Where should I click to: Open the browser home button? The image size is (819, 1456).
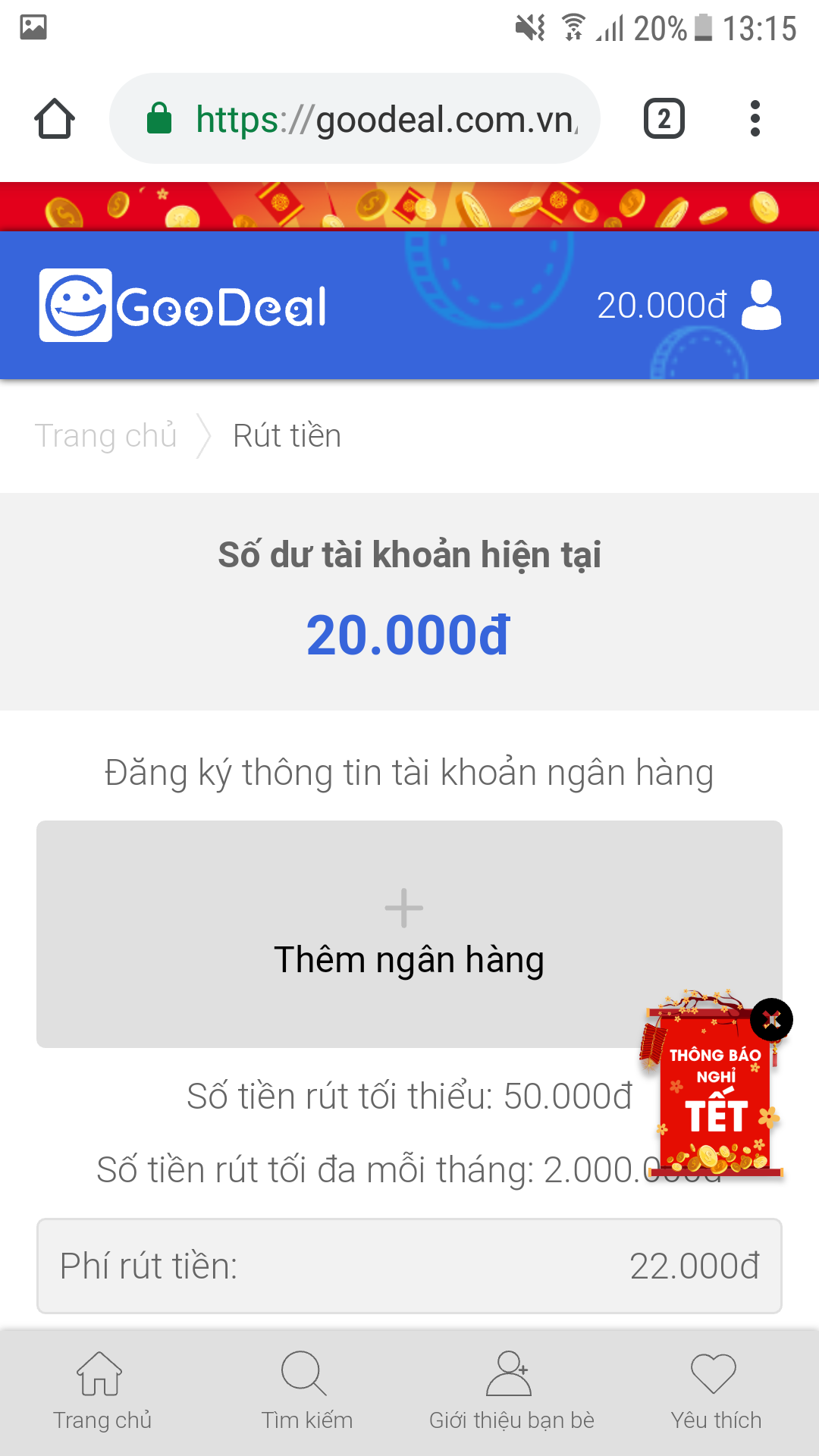coord(55,118)
